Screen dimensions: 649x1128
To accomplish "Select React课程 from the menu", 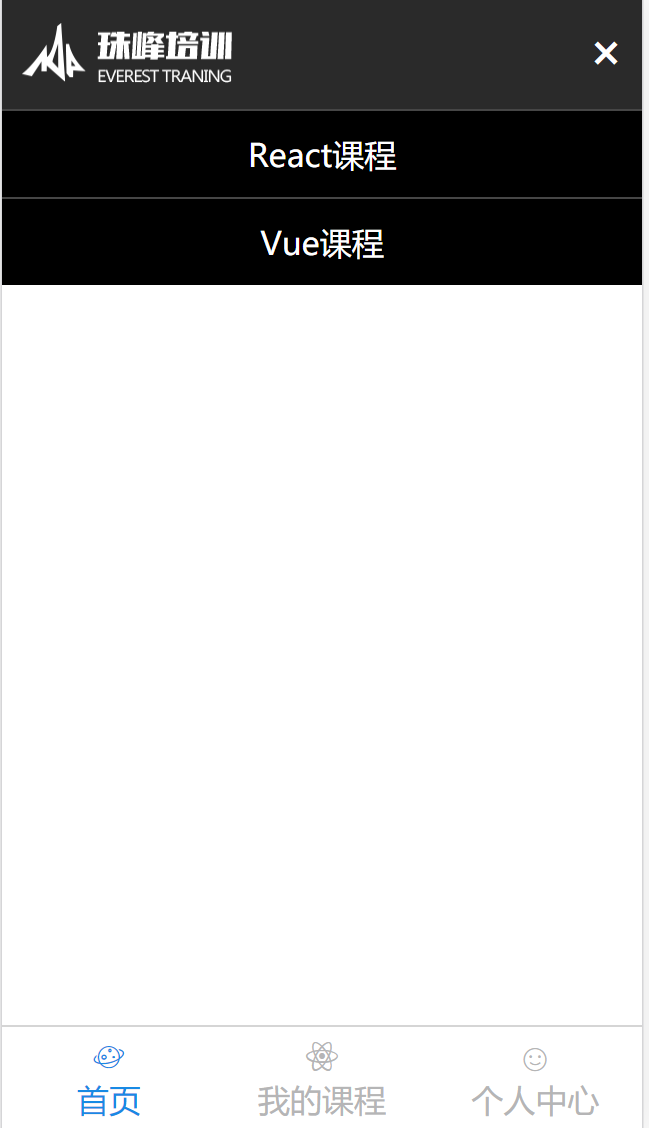I will tap(322, 155).
